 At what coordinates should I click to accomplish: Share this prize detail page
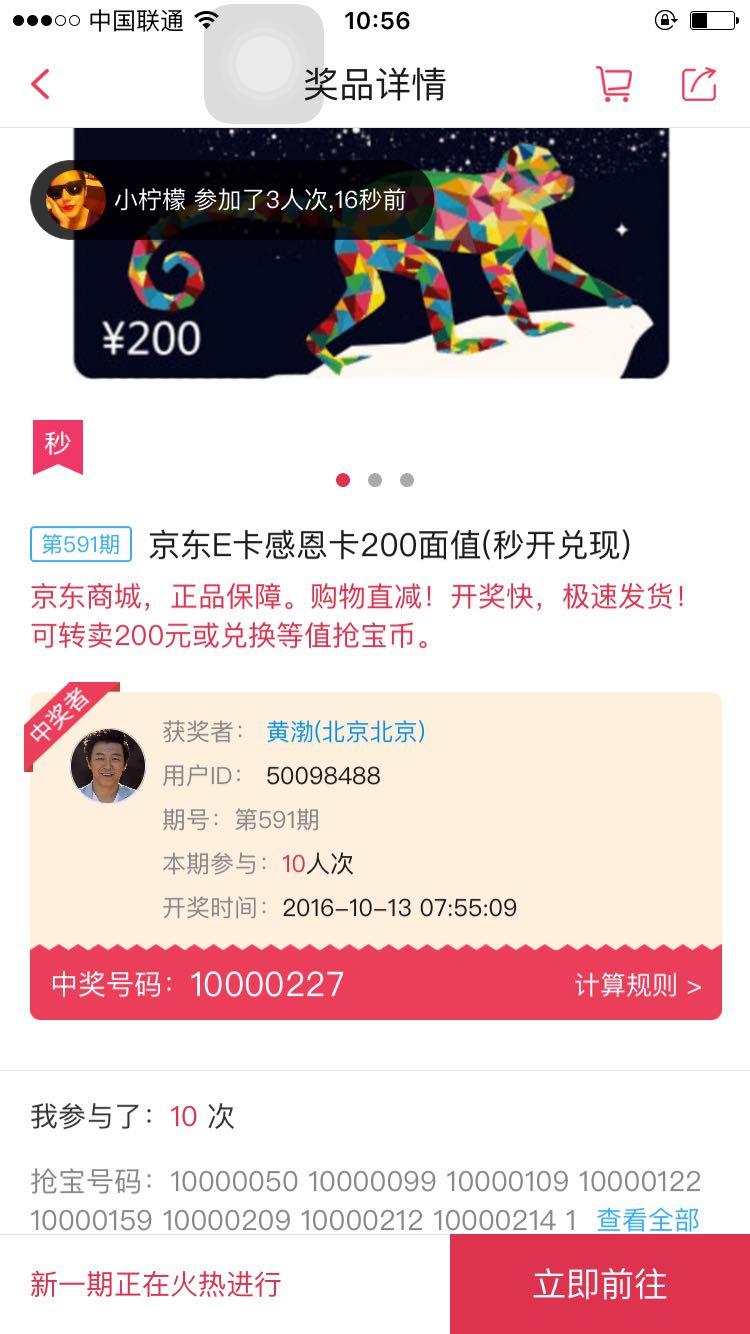pos(700,84)
